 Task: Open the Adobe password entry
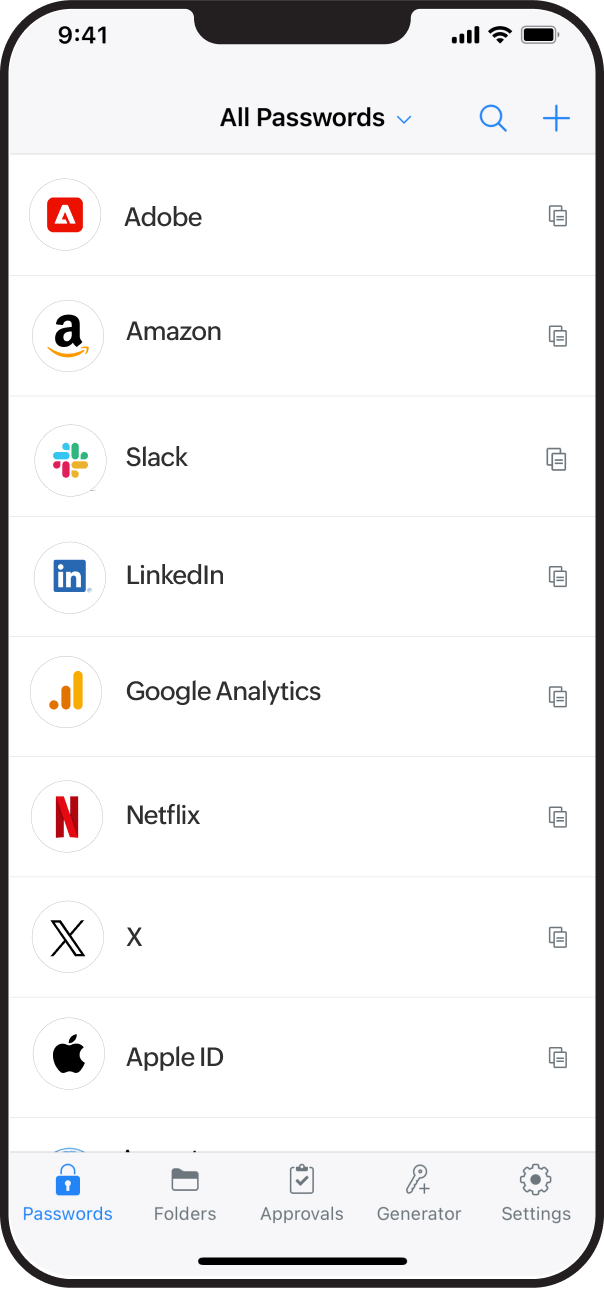(163, 217)
